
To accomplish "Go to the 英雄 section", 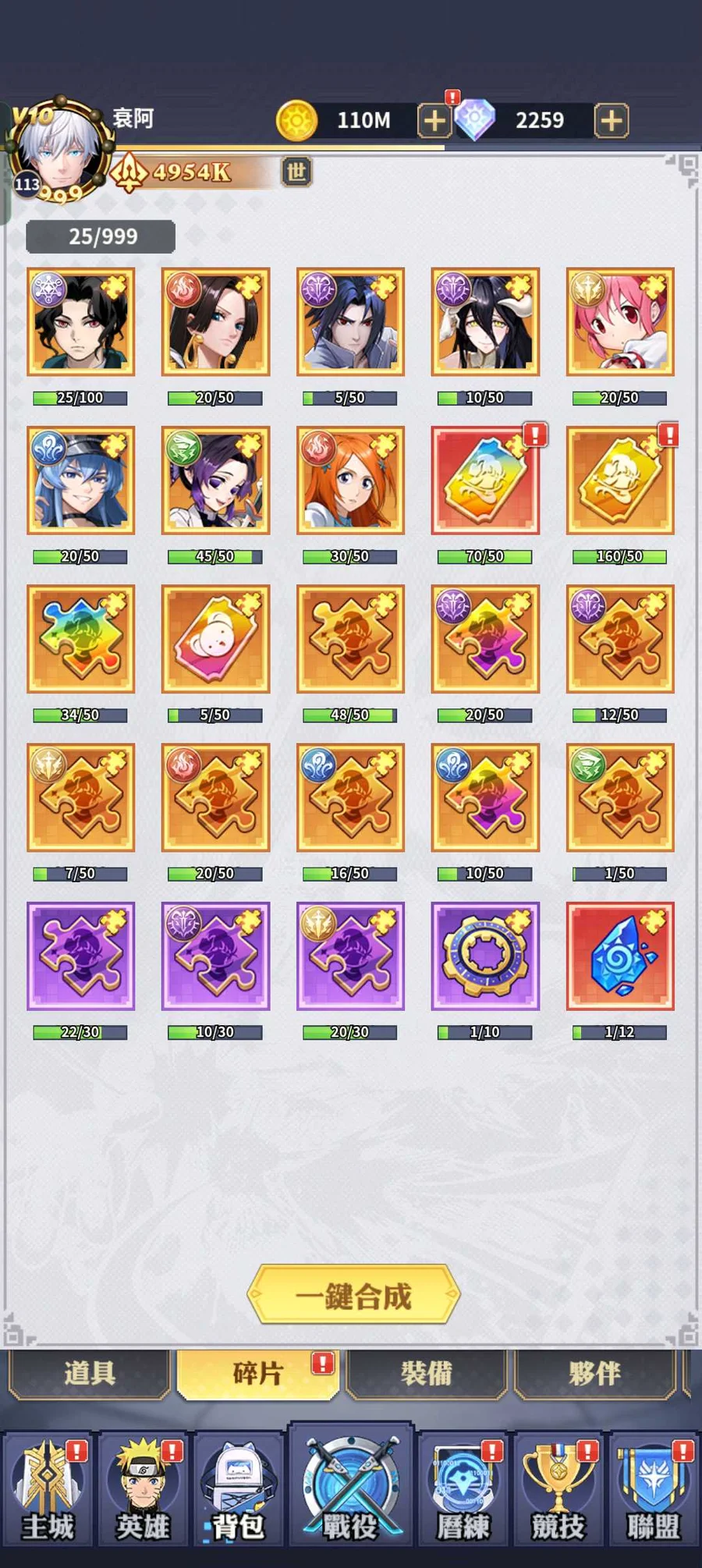I will 143,1491.
